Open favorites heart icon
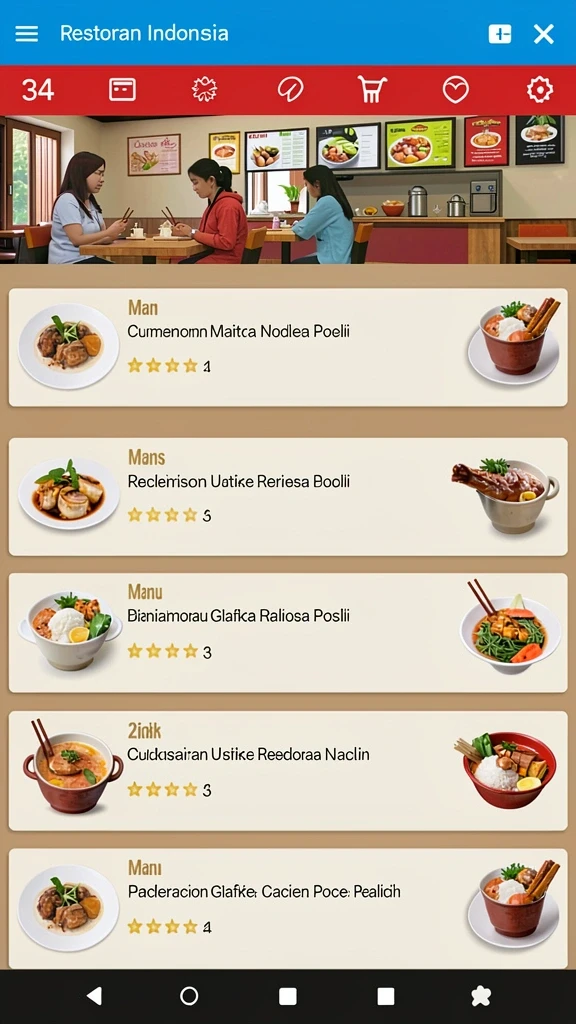Image resolution: width=576 pixels, height=1024 pixels. (x=456, y=89)
